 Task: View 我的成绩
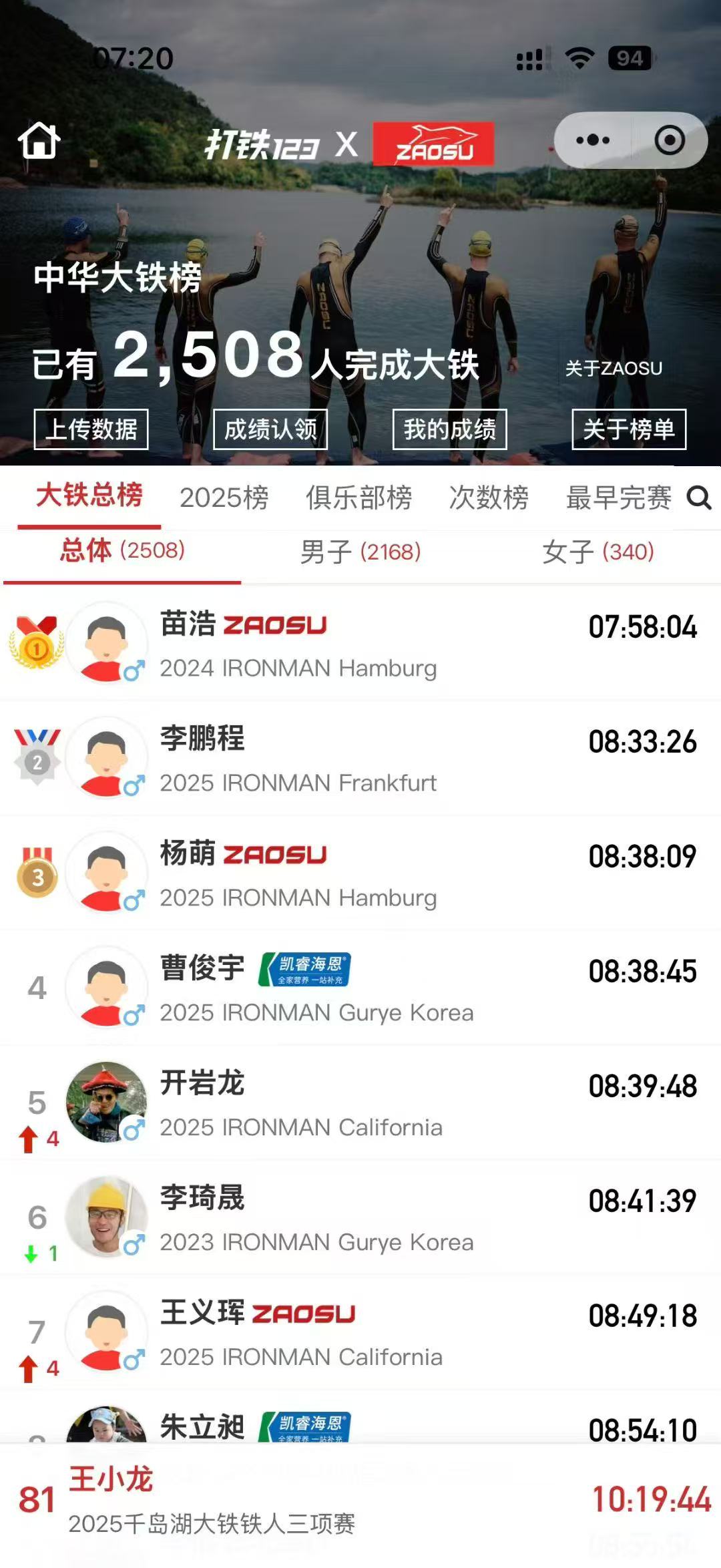tap(449, 429)
